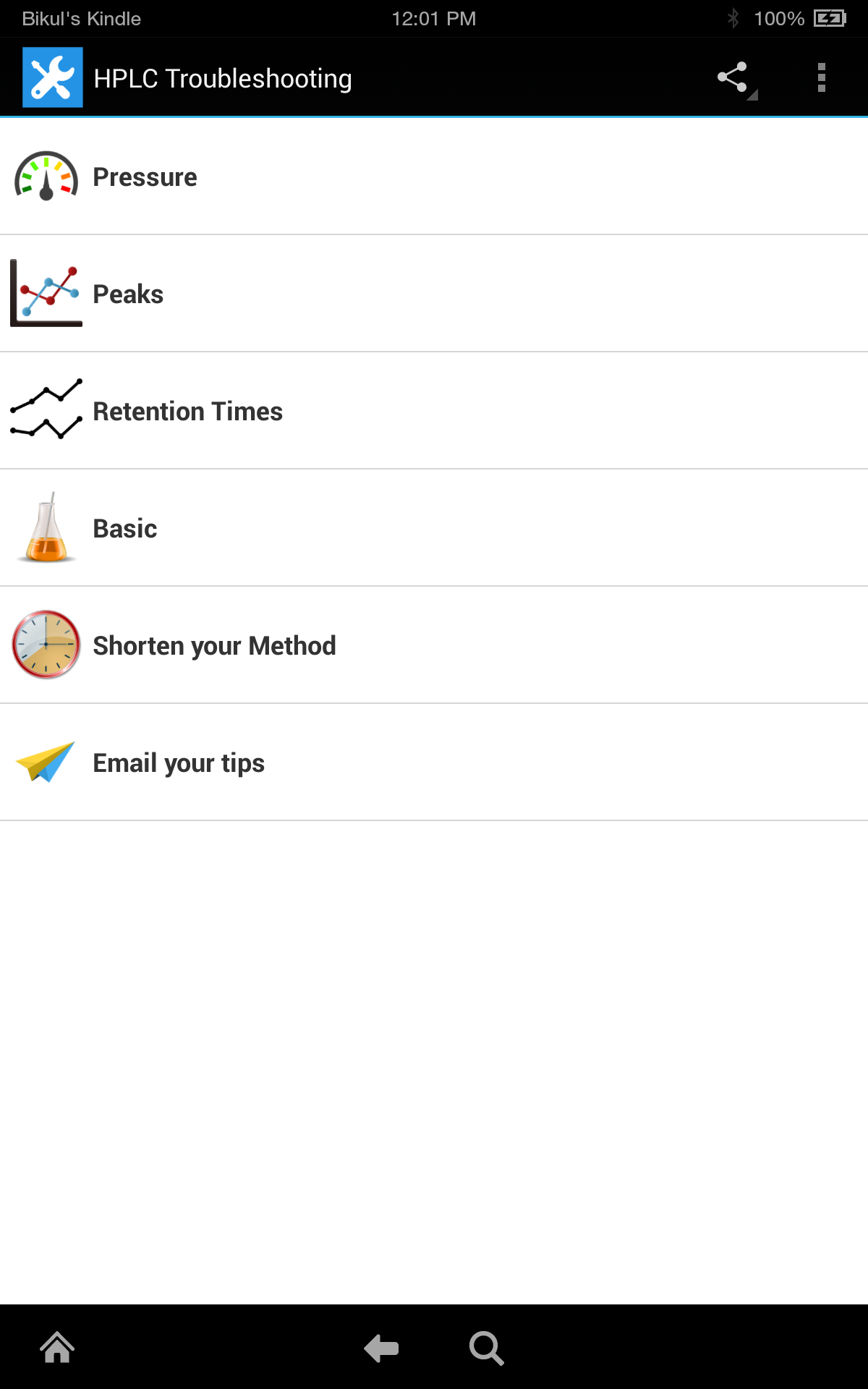Screen dimensions: 868x1389
Task: Open the Pressure gauge icon
Action: (46, 176)
